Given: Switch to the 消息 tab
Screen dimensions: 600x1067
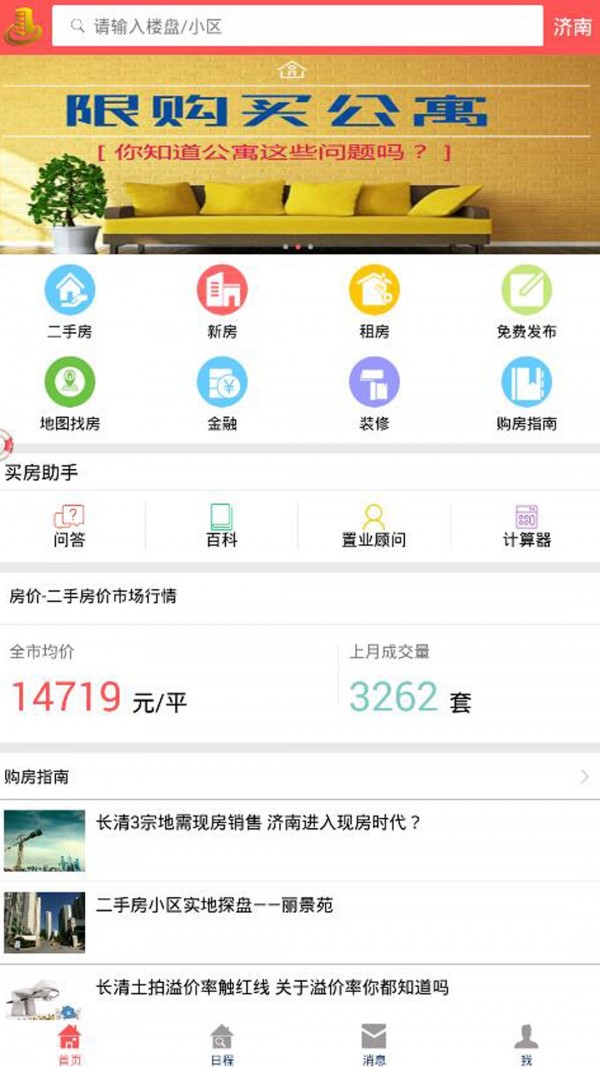Looking at the screenshot, I should (x=374, y=1043).
